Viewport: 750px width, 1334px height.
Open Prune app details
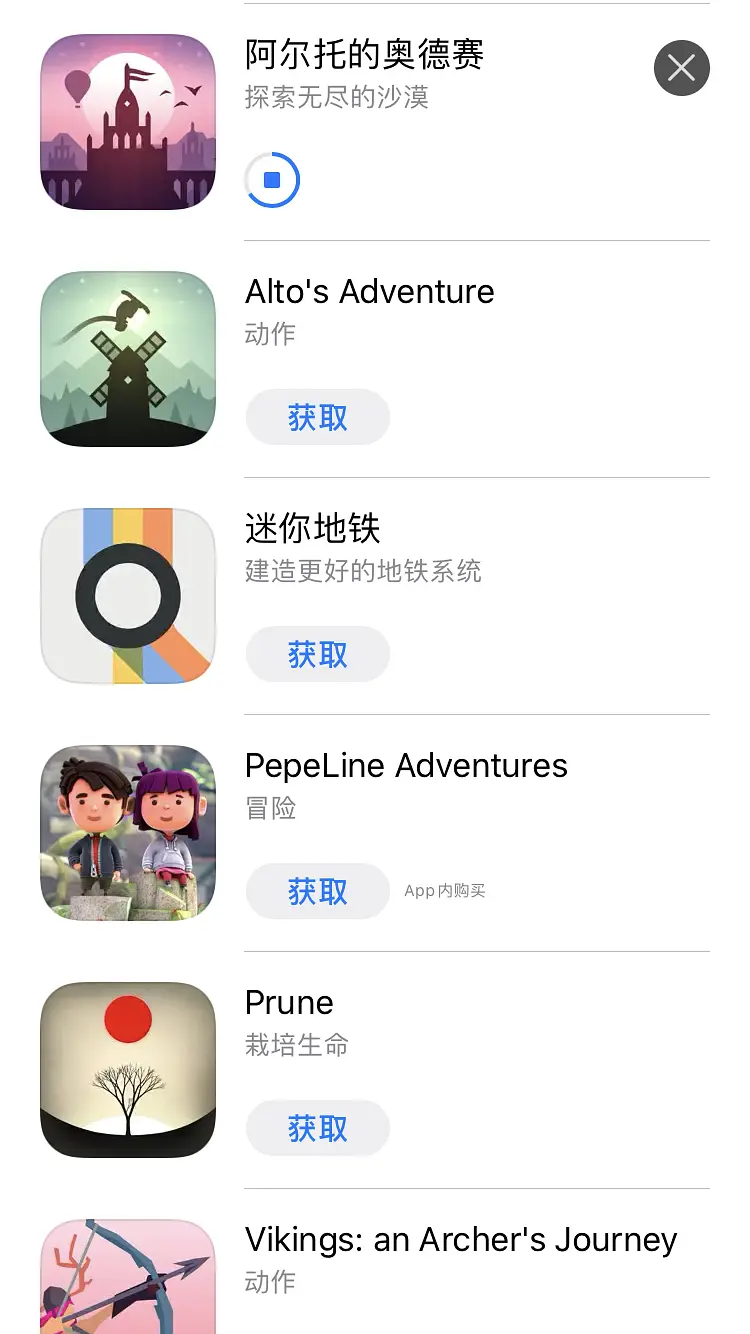(289, 1002)
